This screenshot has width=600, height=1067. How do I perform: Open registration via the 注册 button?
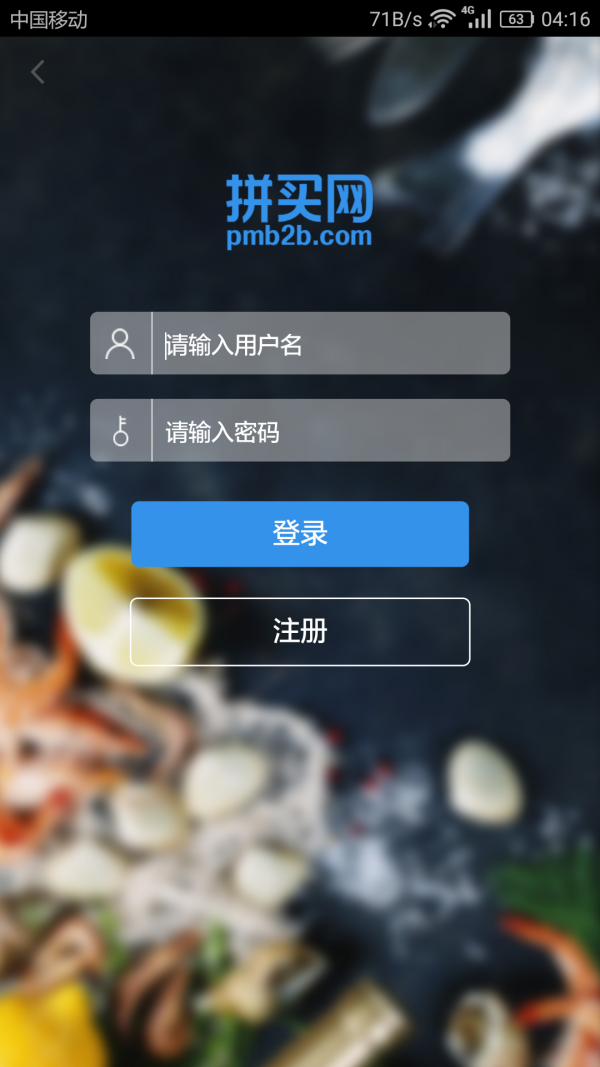(300, 631)
